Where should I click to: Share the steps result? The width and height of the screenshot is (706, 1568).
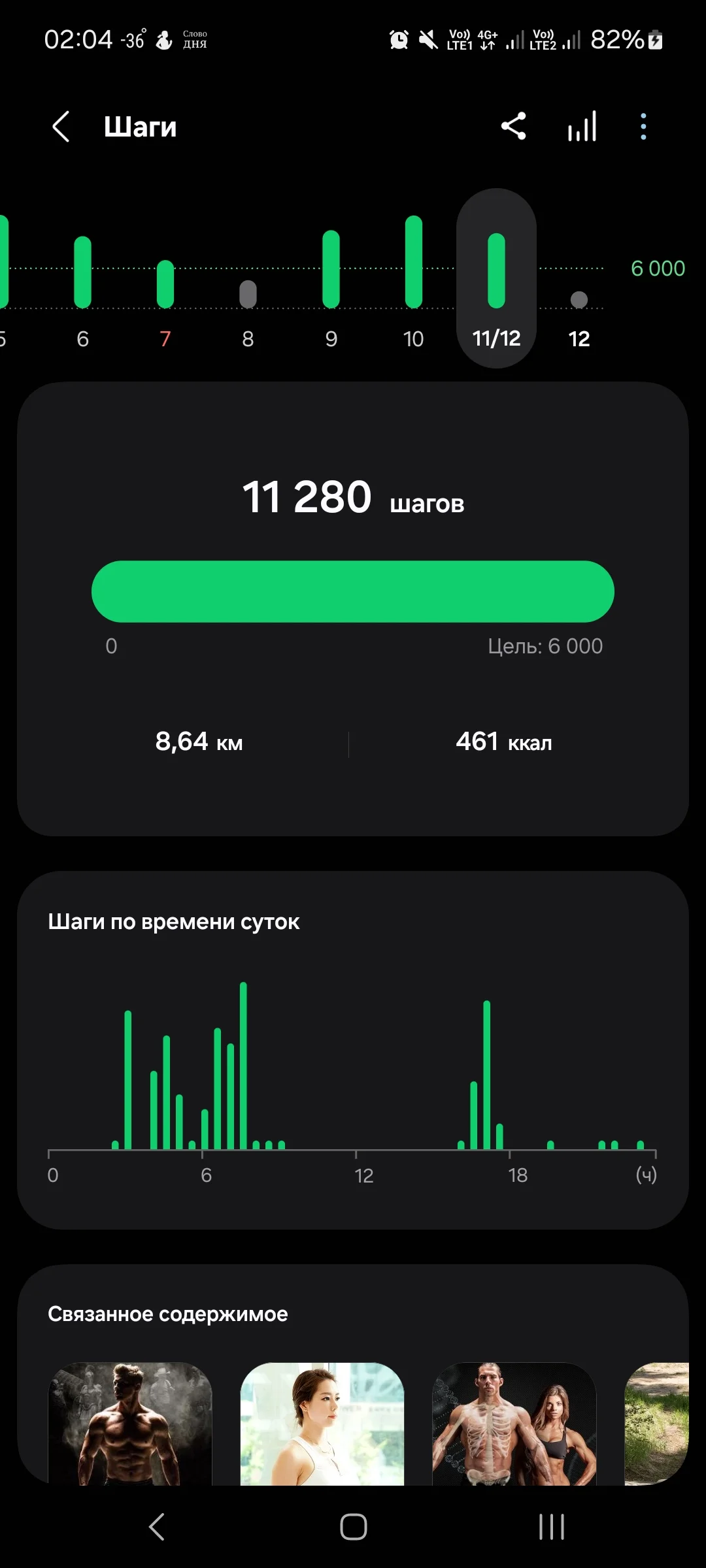pyautogui.click(x=514, y=127)
